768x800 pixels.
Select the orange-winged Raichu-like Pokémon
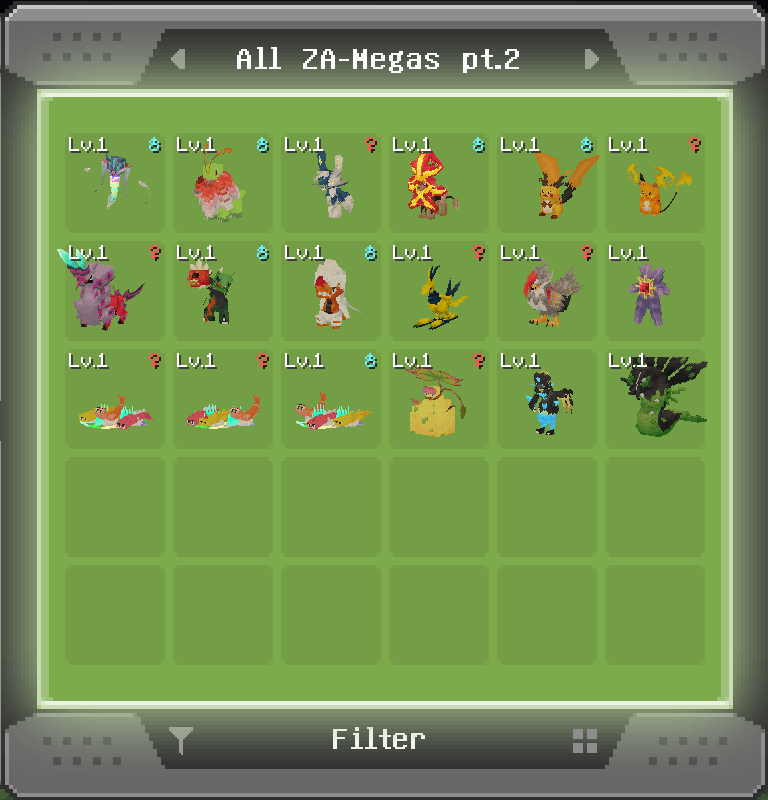[547, 182]
